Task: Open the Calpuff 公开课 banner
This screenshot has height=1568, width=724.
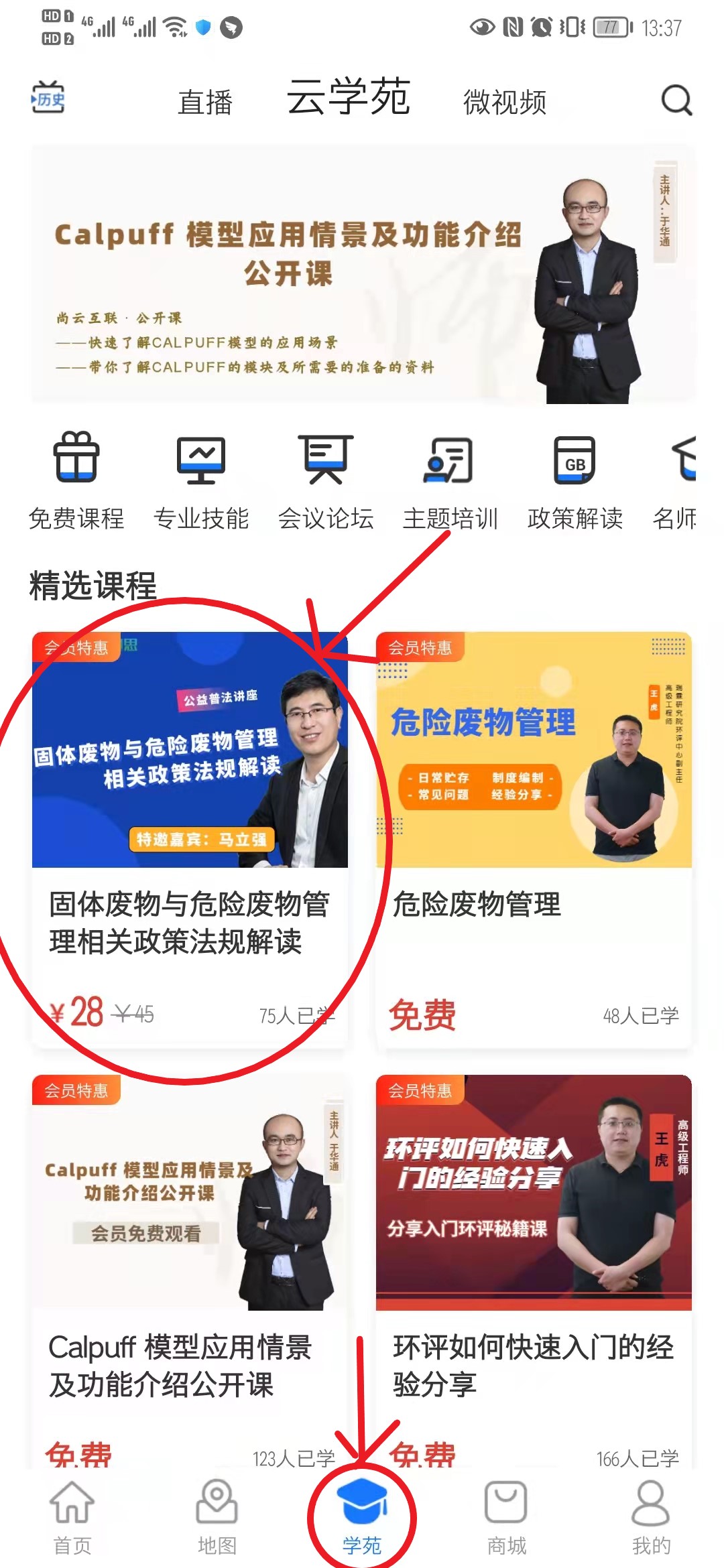Action: click(363, 275)
